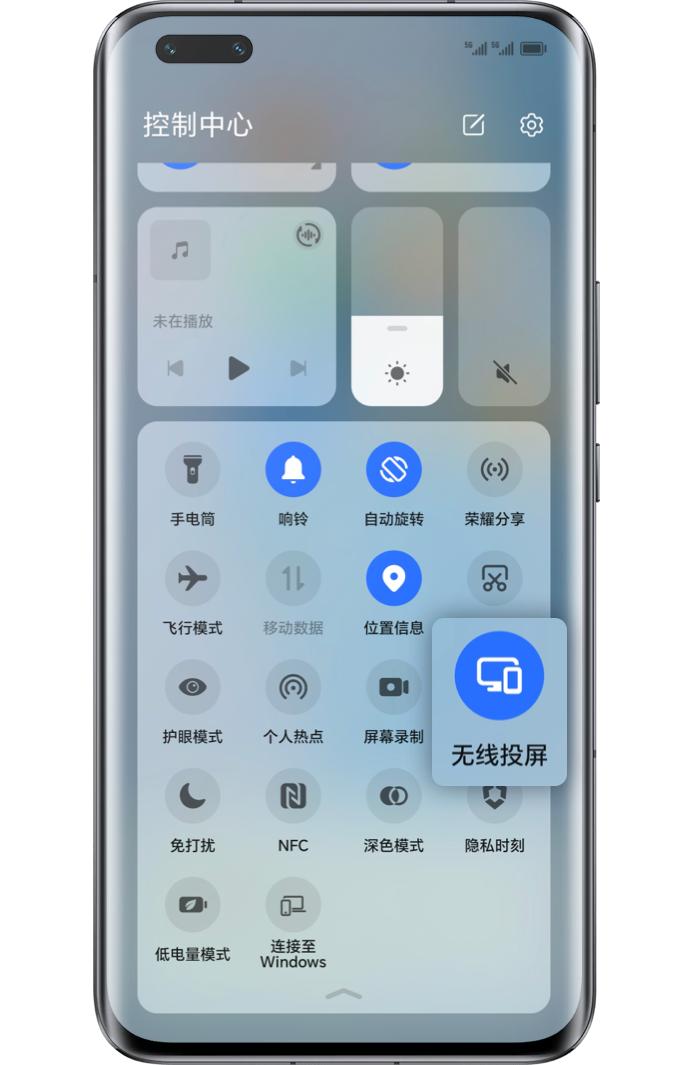Turn on personal hotspot (个人热点)
The width and height of the screenshot is (690, 1065).
[x=293, y=687]
